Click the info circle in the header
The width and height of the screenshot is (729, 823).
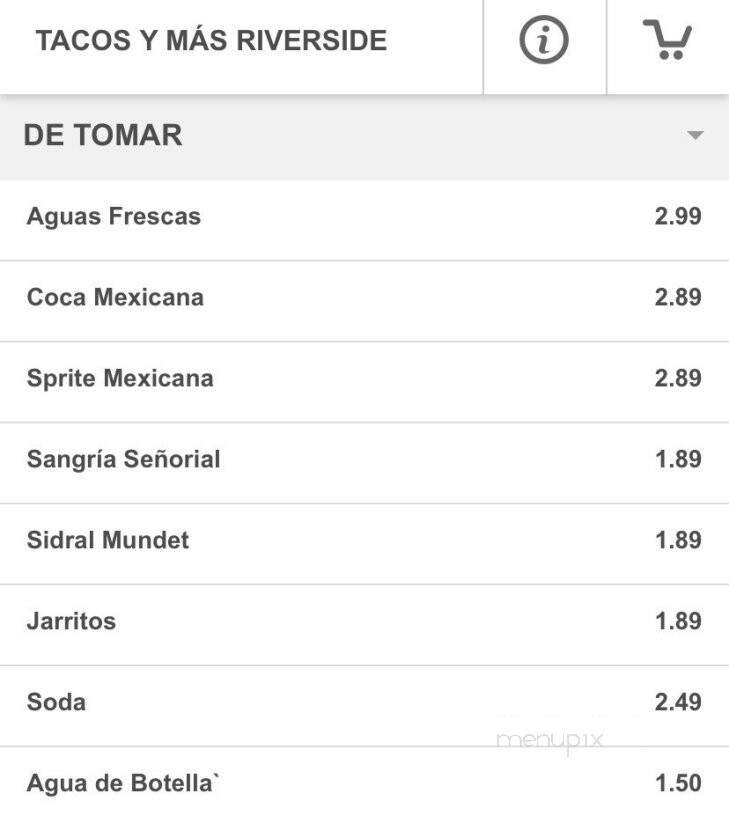[543, 42]
